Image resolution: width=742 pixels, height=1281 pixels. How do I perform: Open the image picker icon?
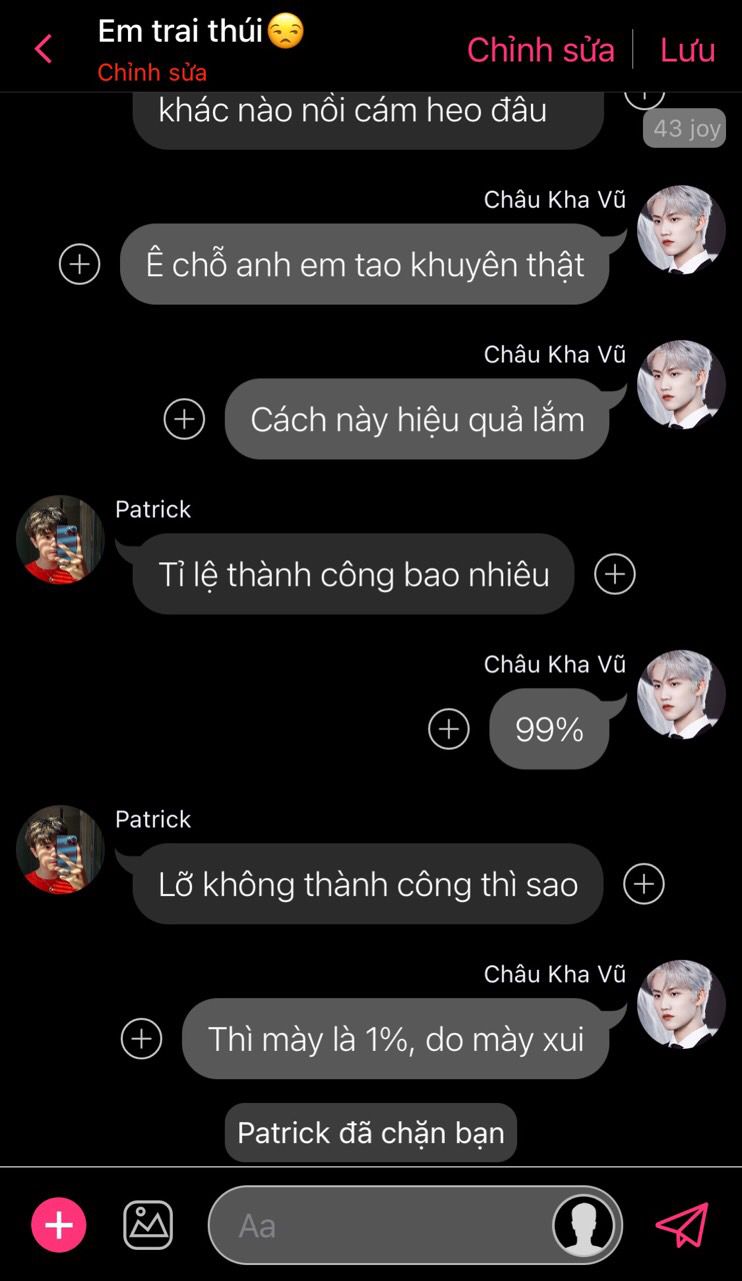(x=148, y=1225)
